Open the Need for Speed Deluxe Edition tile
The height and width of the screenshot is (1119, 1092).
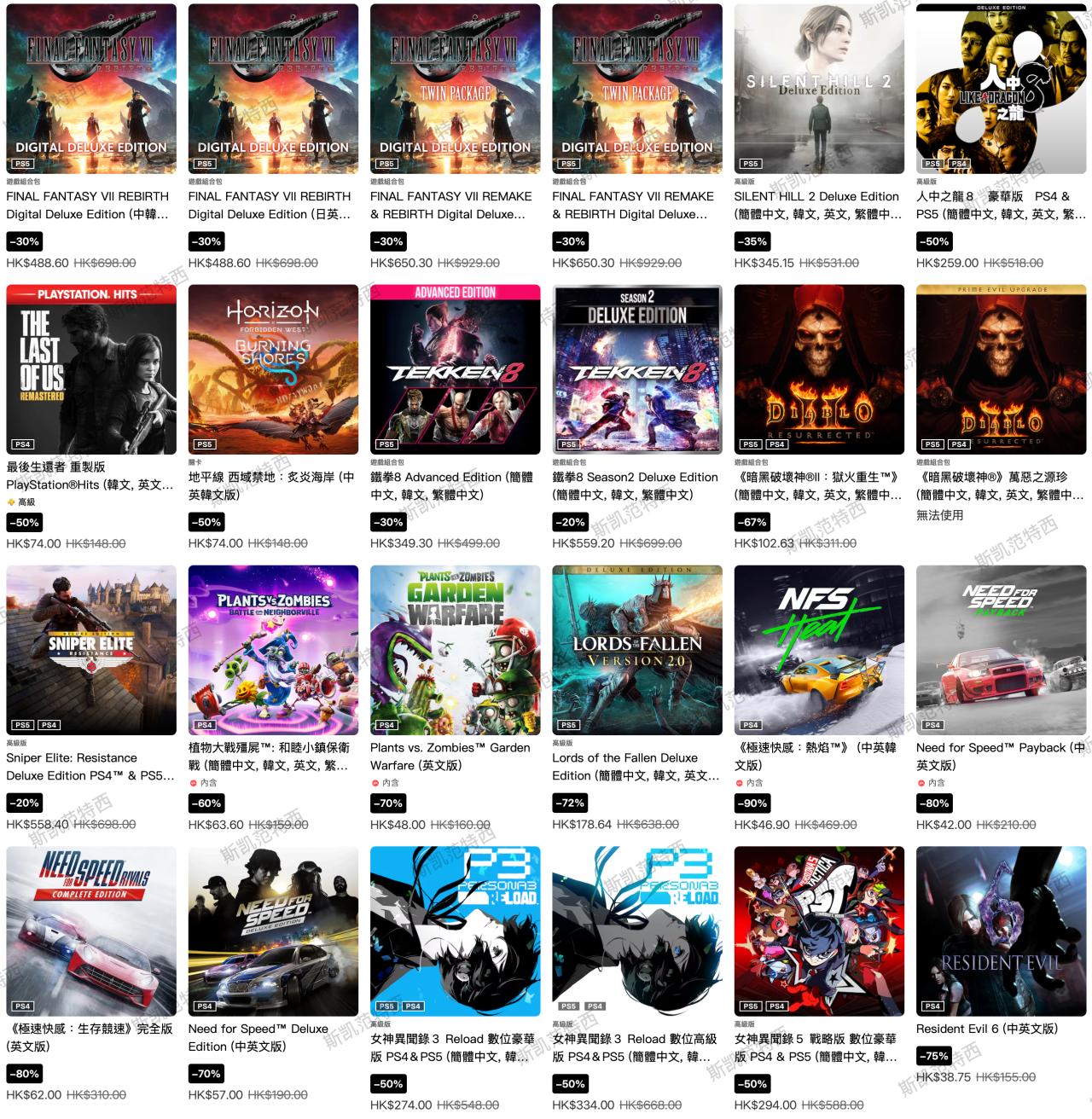click(x=273, y=931)
